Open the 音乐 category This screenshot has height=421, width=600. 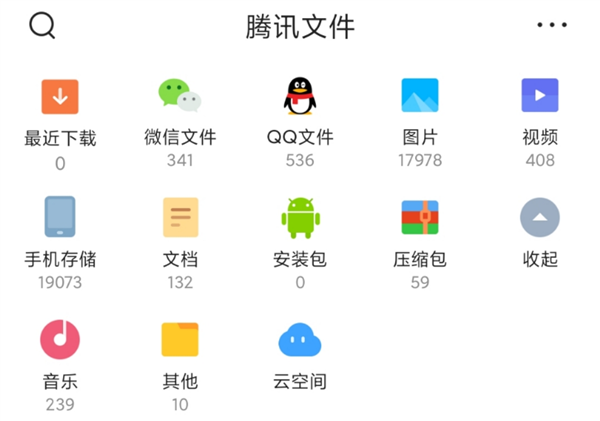[x=60, y=340]
